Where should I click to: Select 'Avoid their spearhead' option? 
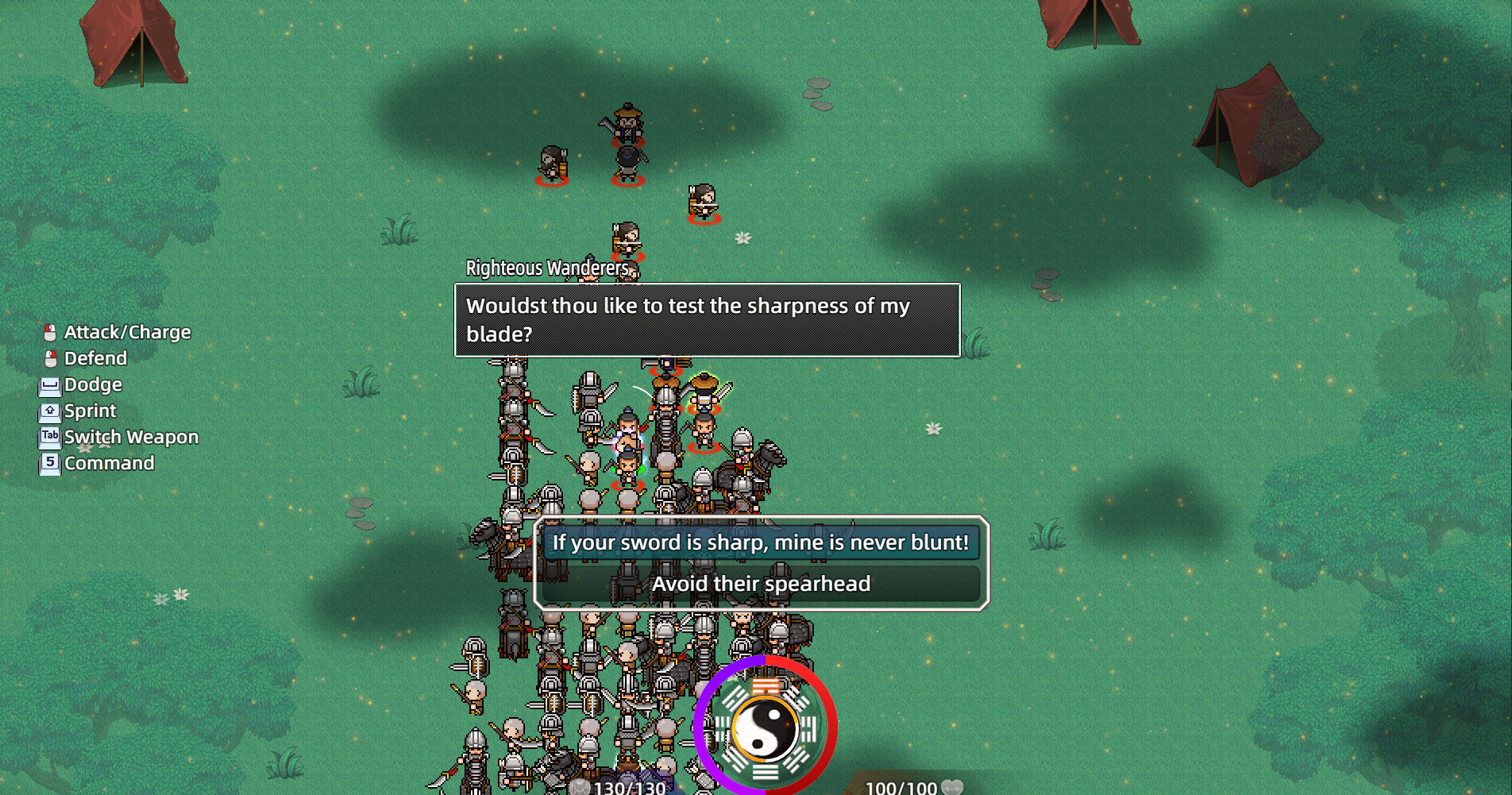click(x=761, y=584)
